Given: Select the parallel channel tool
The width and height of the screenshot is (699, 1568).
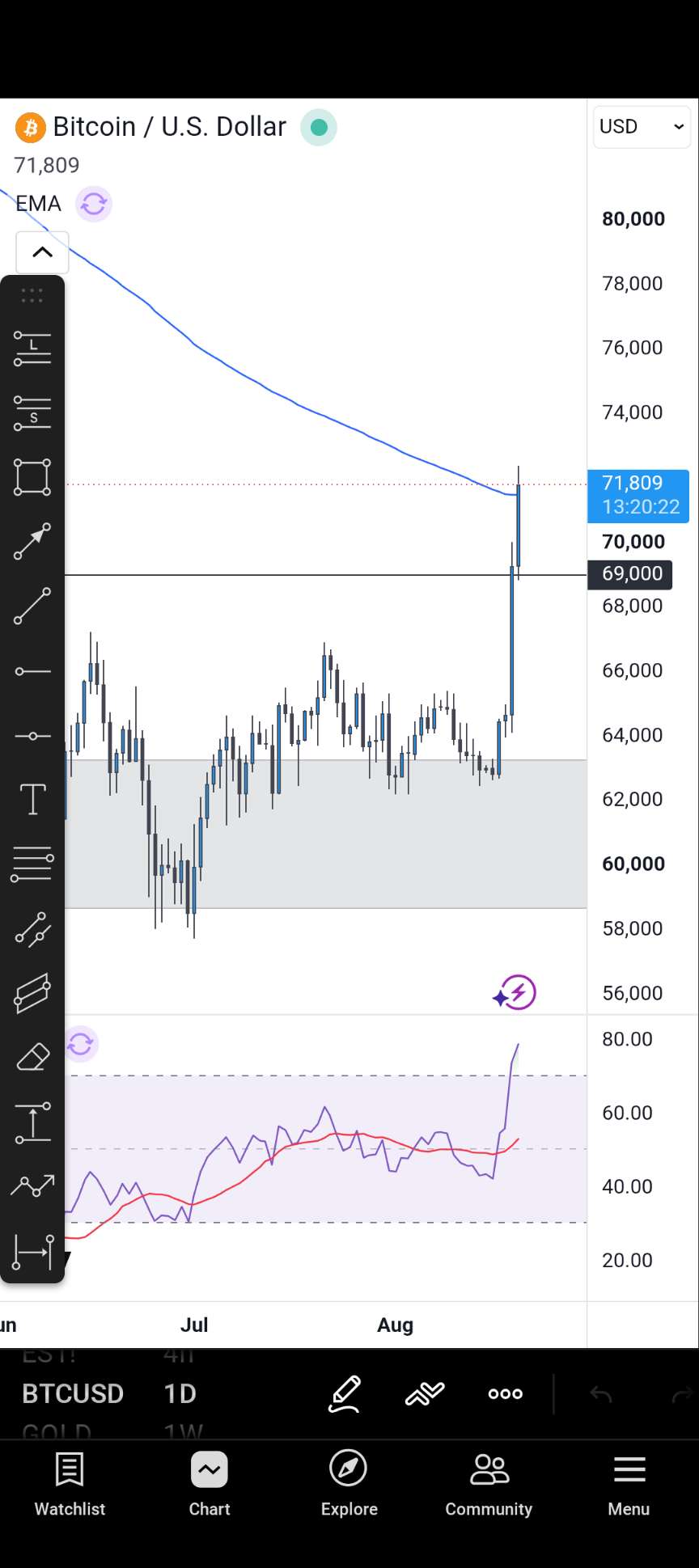Looking at the screenshot, I should click(32, 993).
